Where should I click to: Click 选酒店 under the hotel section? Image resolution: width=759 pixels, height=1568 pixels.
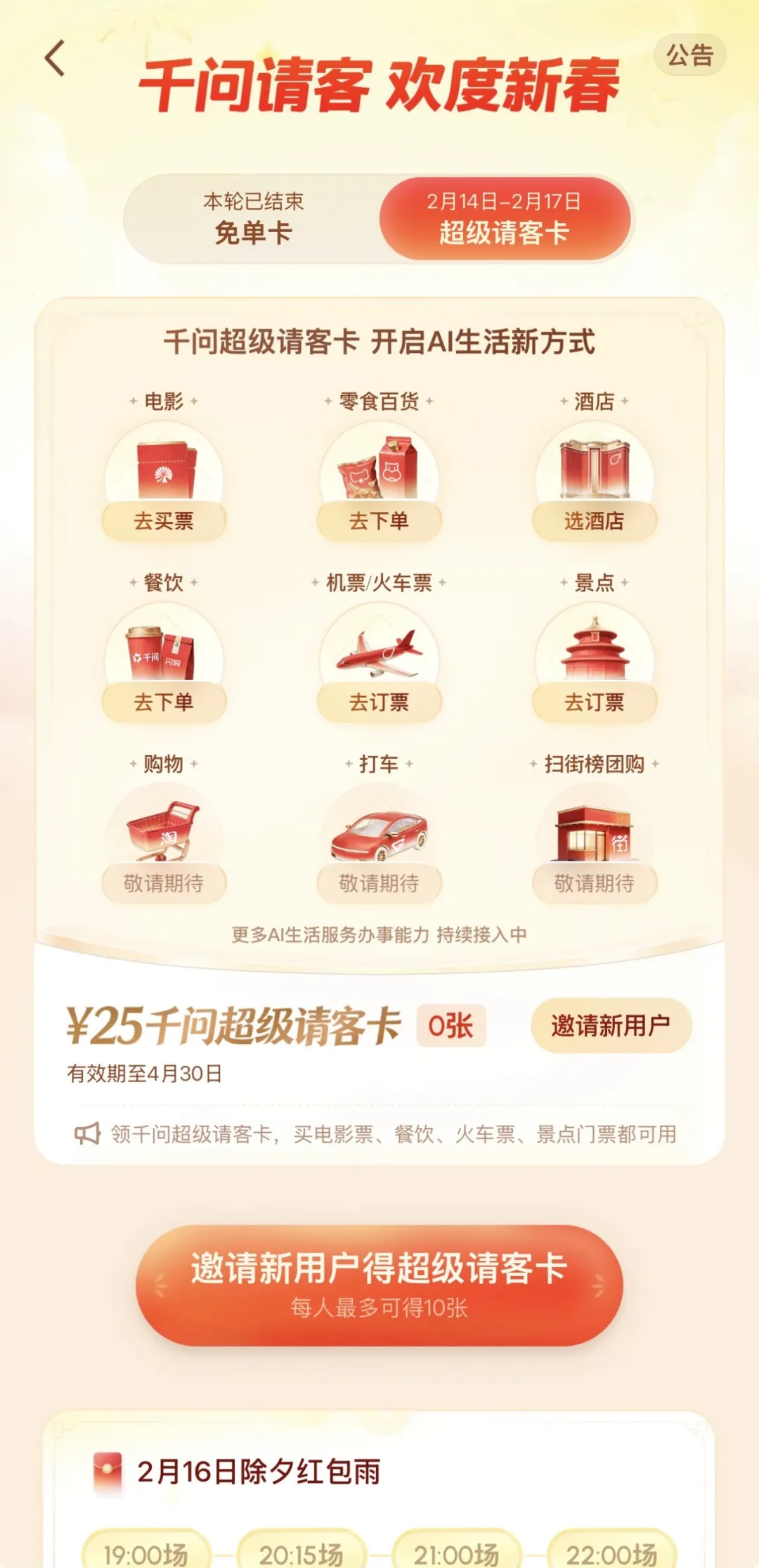(x=594, y=521)
